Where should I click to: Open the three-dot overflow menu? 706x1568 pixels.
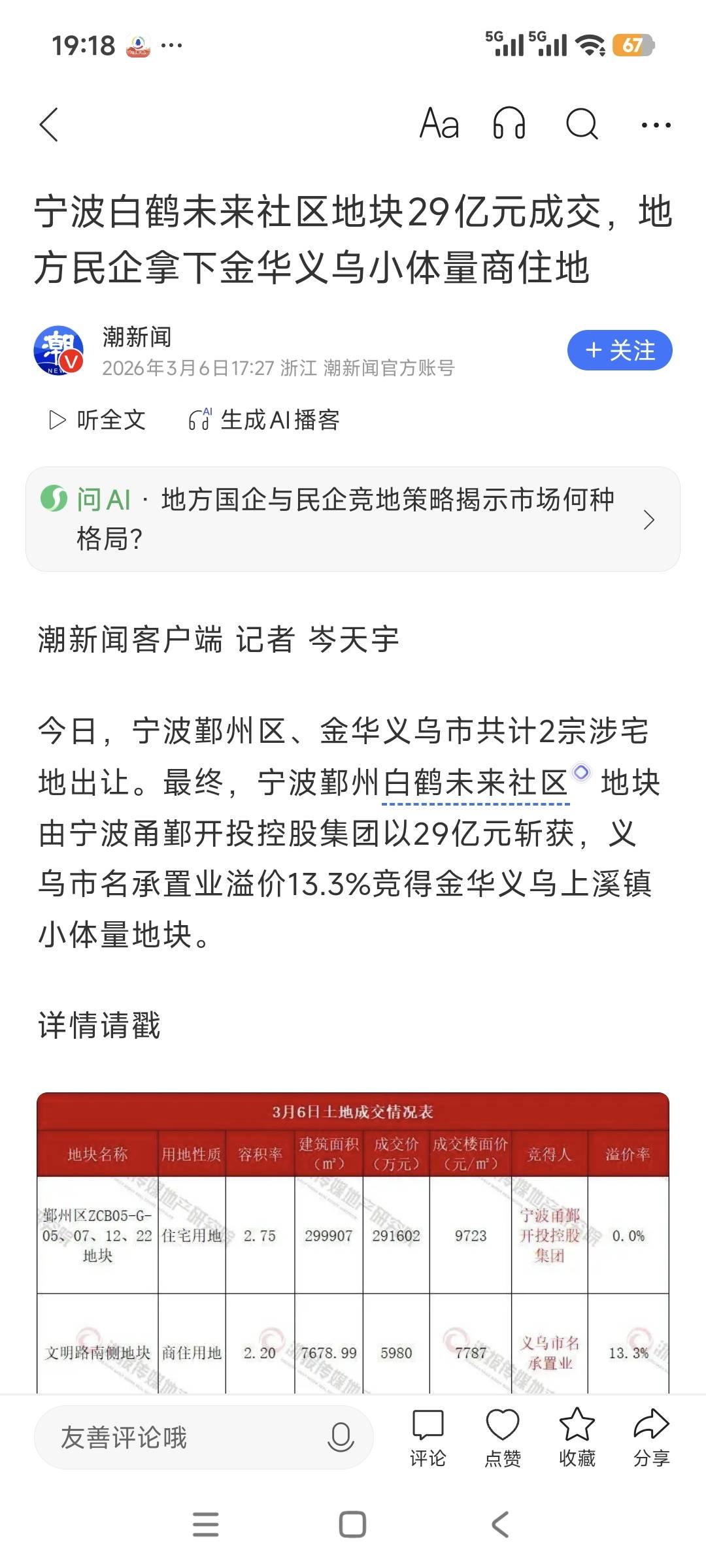tap(656, 124)
